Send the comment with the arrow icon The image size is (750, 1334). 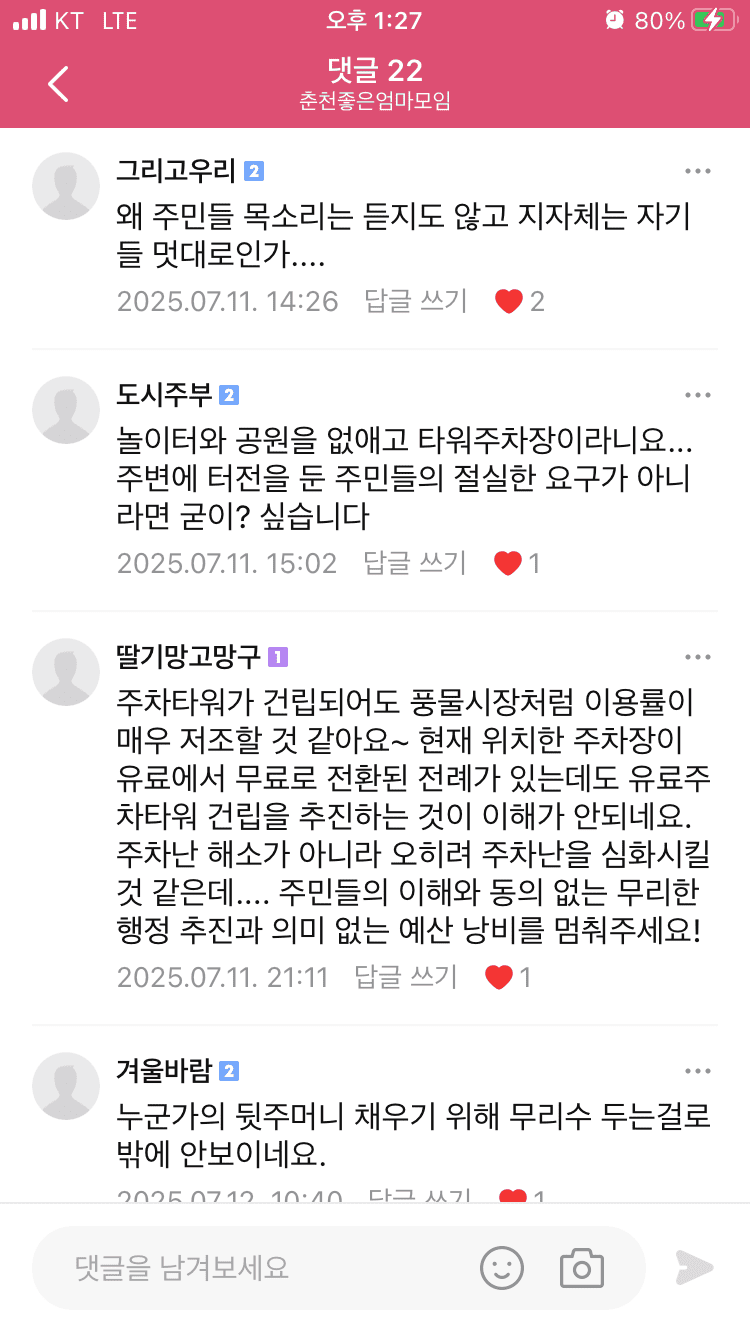[x=694, y=1268]
